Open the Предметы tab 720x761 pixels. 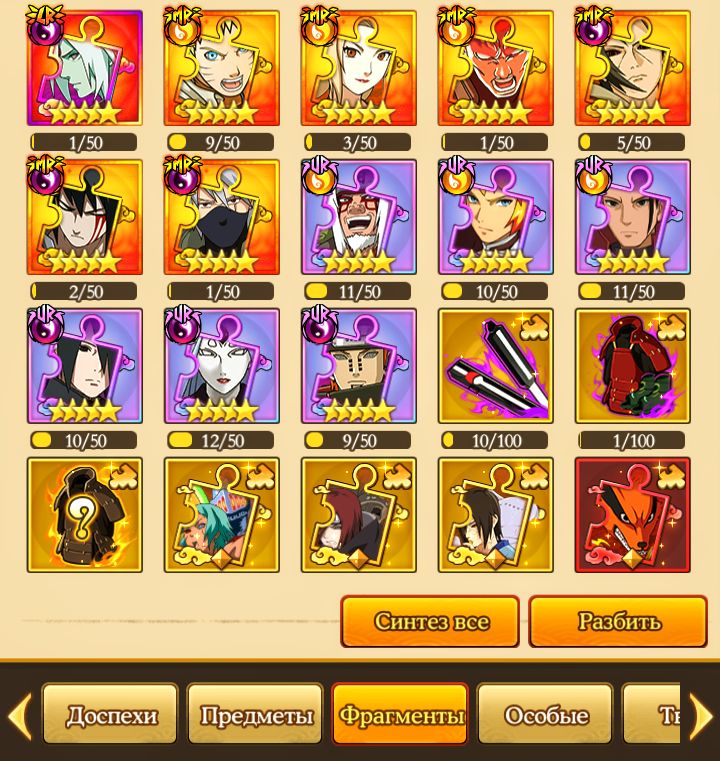pyautogui.click(x=256, y=715)
